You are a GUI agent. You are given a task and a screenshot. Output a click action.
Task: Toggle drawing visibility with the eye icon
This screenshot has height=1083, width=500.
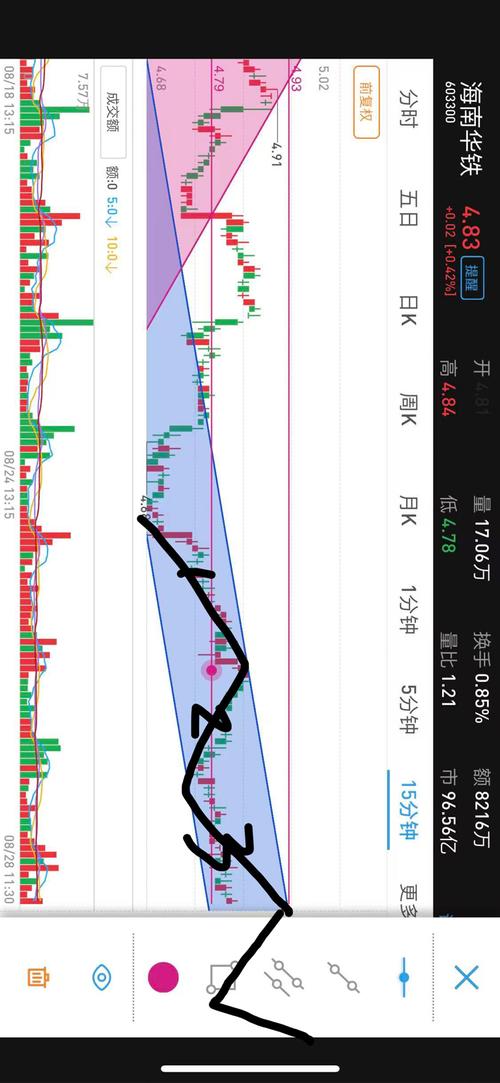click(102, 977)
